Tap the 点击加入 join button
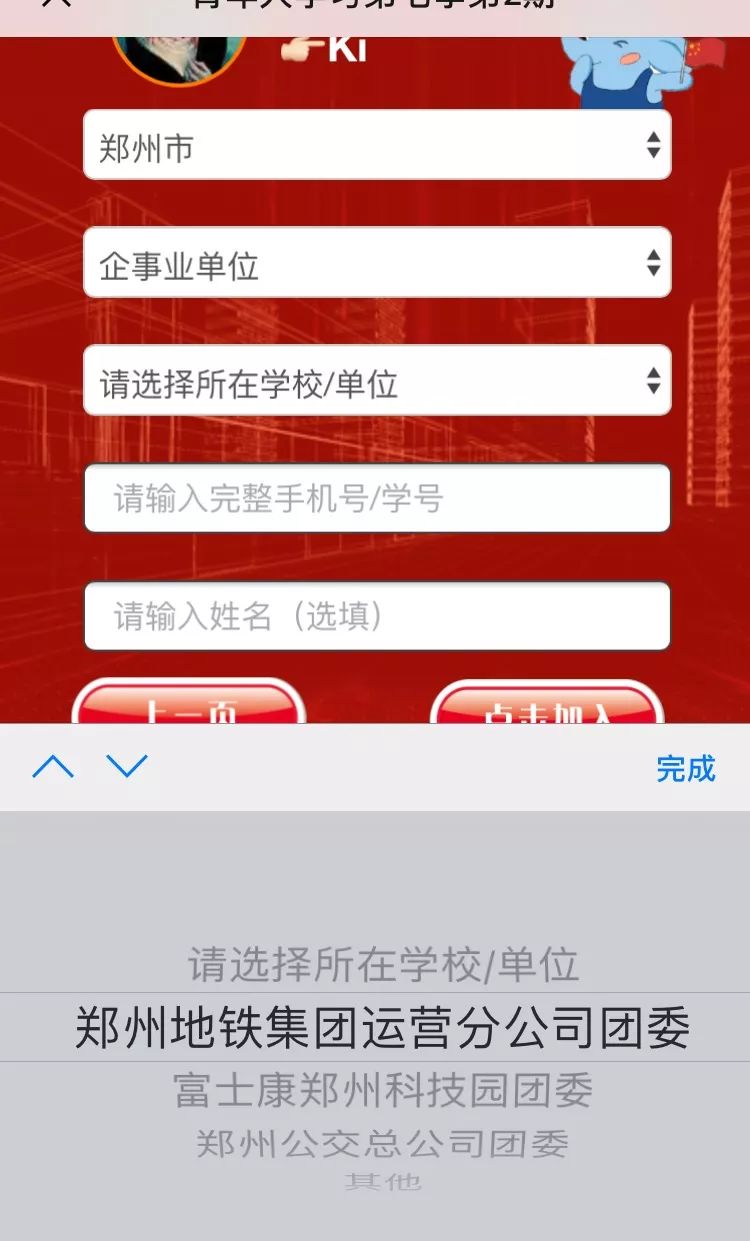This screenshot has height=1241, width=750. pos(547,706)
